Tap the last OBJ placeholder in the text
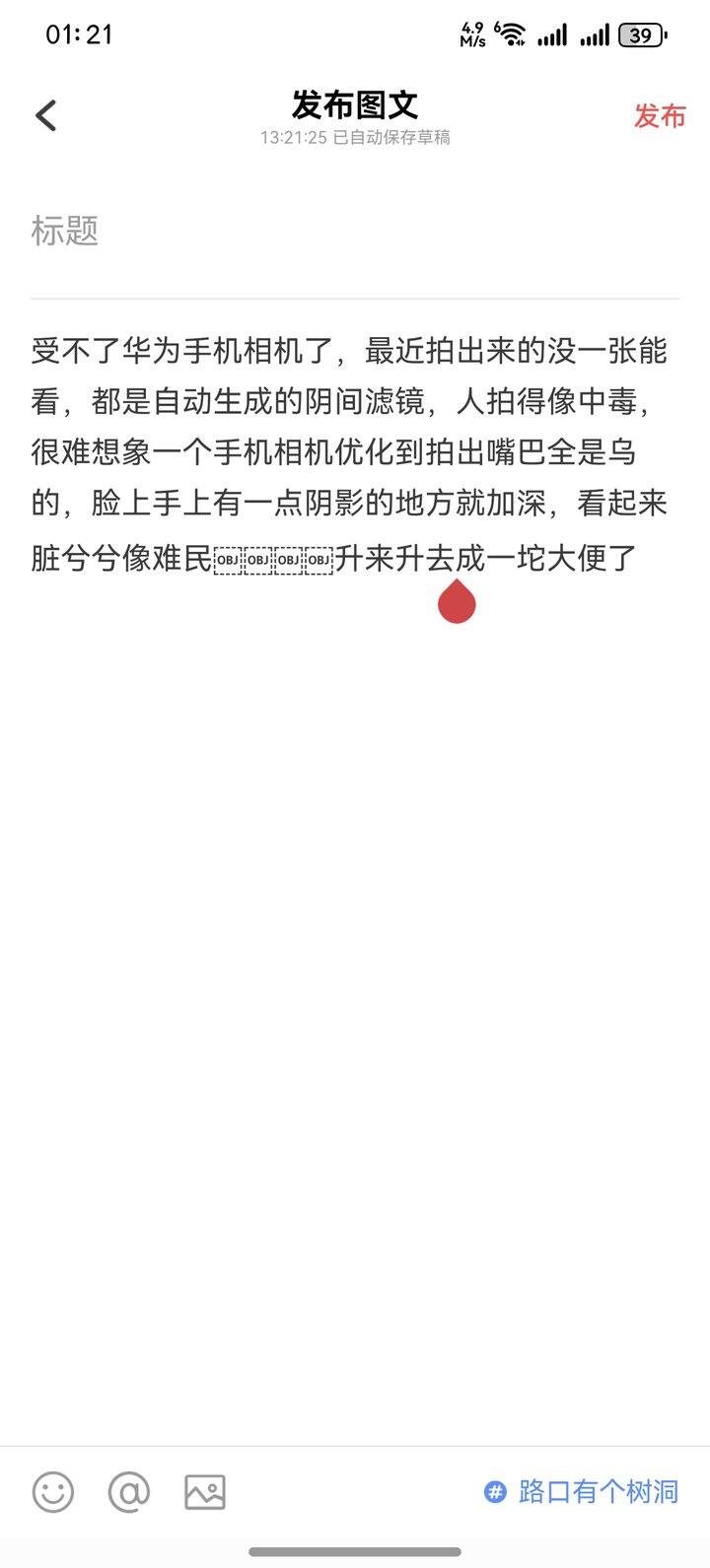The width and height of the screenshot is (710, 1568). click(x=319, y=560)
